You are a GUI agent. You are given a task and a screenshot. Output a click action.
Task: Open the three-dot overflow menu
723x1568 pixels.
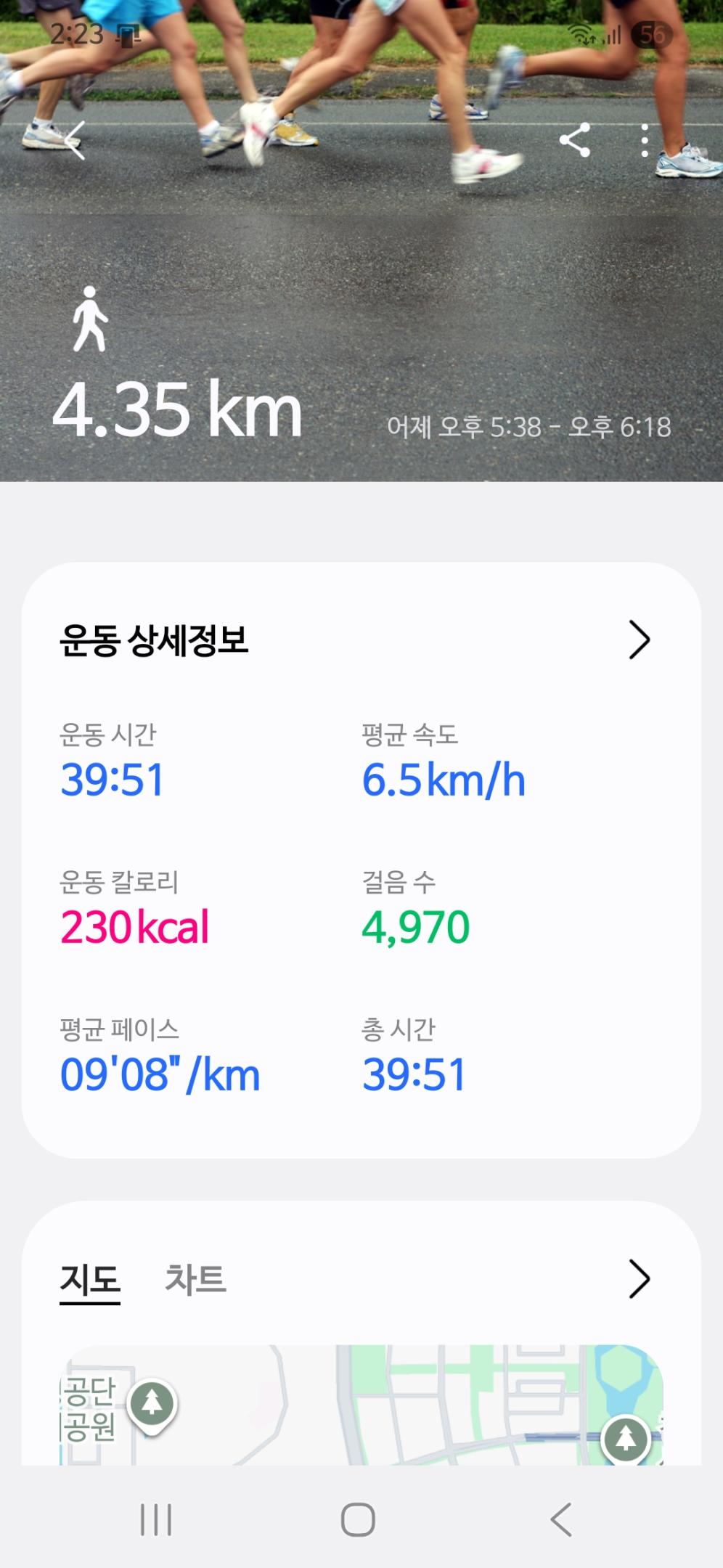[x=645, y=140]
